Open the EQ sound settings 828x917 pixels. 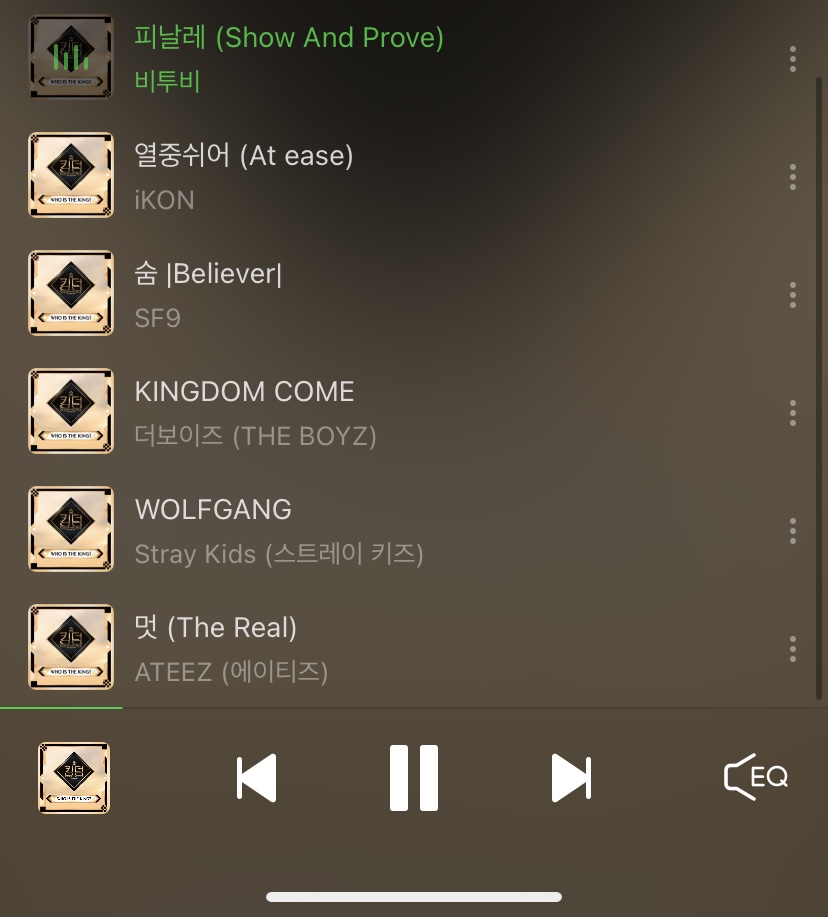[x=756, y=777]
